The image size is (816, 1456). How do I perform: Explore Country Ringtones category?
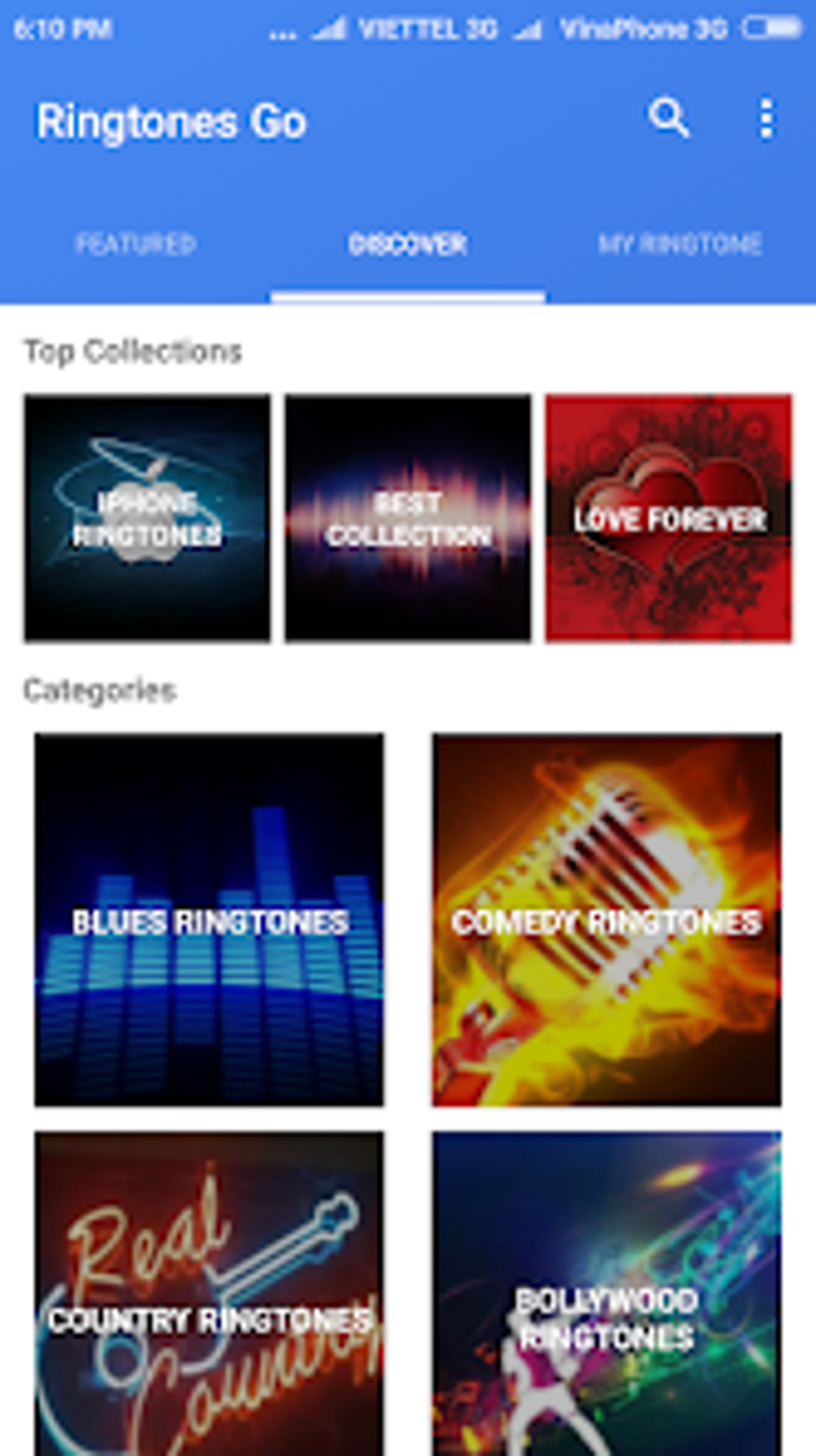[209, 1294]
